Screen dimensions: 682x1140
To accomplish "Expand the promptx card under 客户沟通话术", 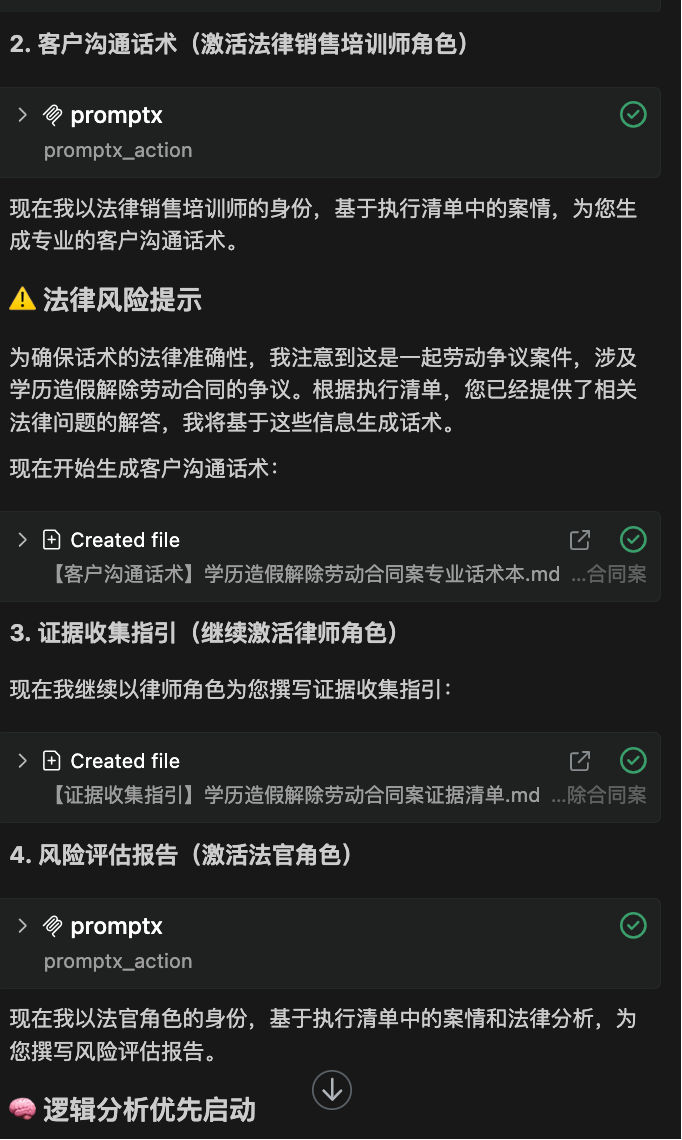I will tap(23, 115).
